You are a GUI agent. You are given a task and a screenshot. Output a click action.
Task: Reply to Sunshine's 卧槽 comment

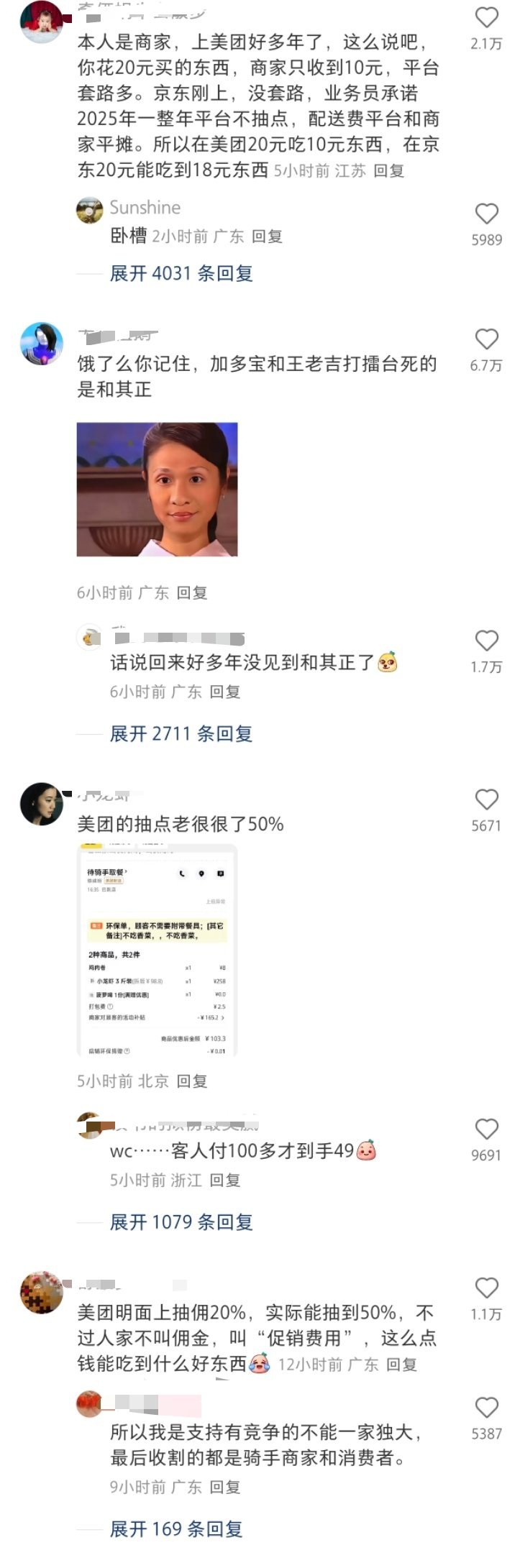[x=267, y=237]
